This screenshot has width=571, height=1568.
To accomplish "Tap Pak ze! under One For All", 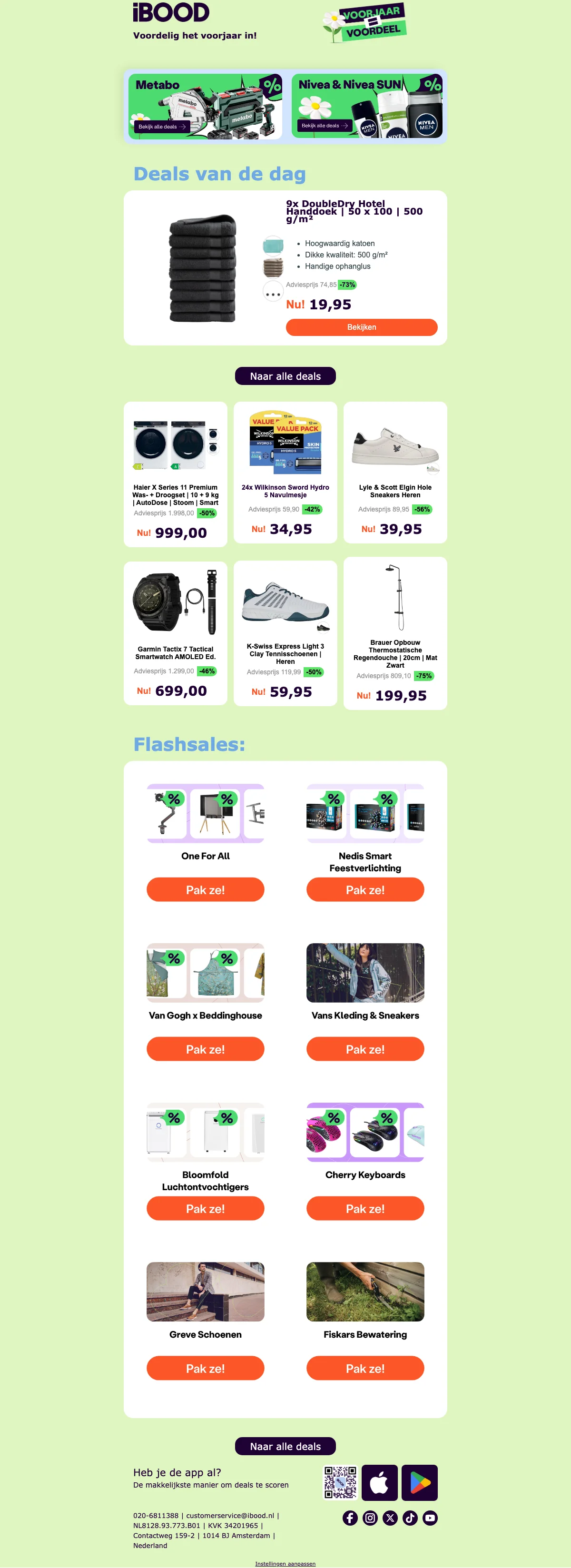I will pyautogui.click(x=205, y=889).
